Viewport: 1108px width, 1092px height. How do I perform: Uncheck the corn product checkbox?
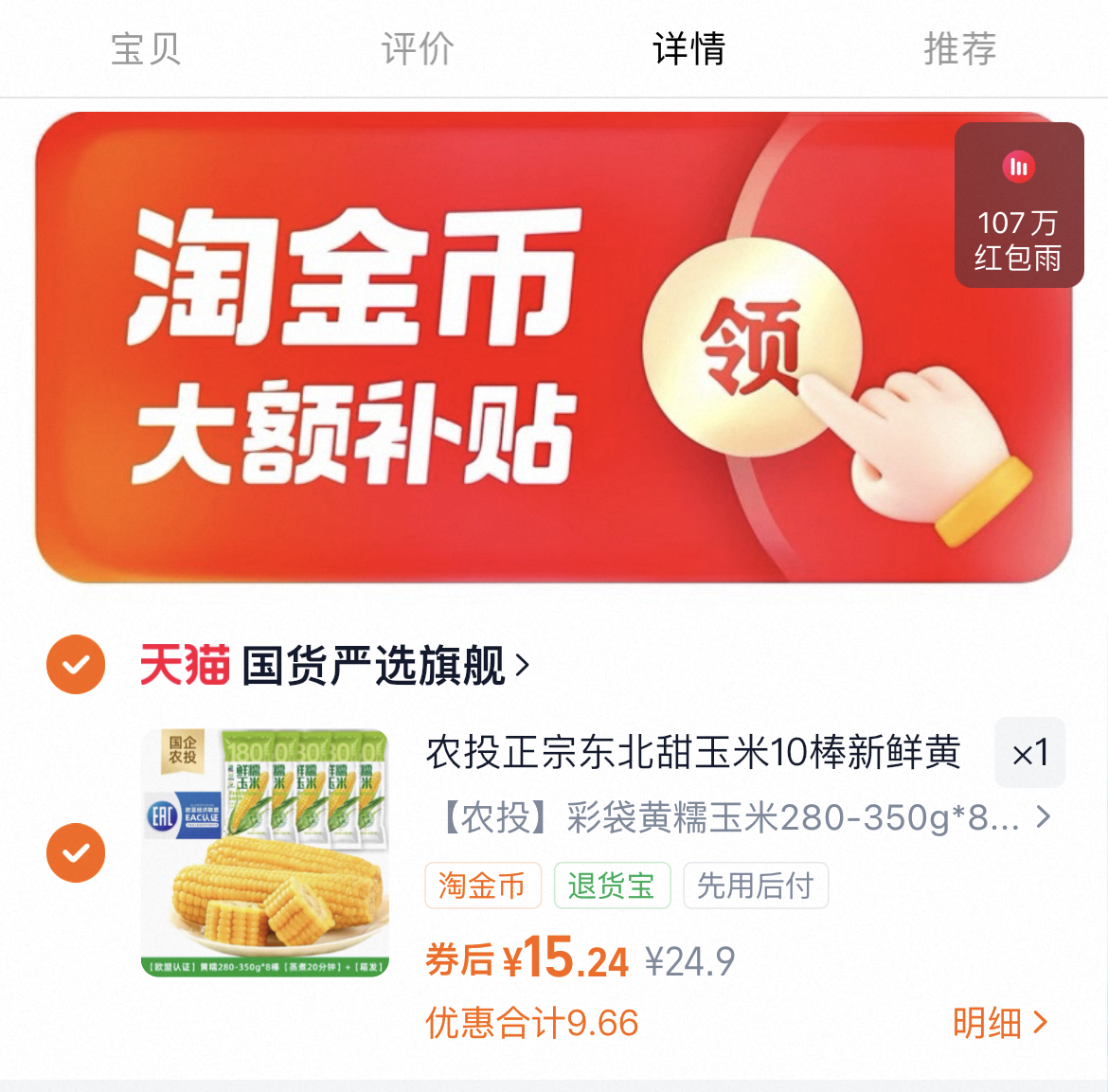[x=76, y=852]
